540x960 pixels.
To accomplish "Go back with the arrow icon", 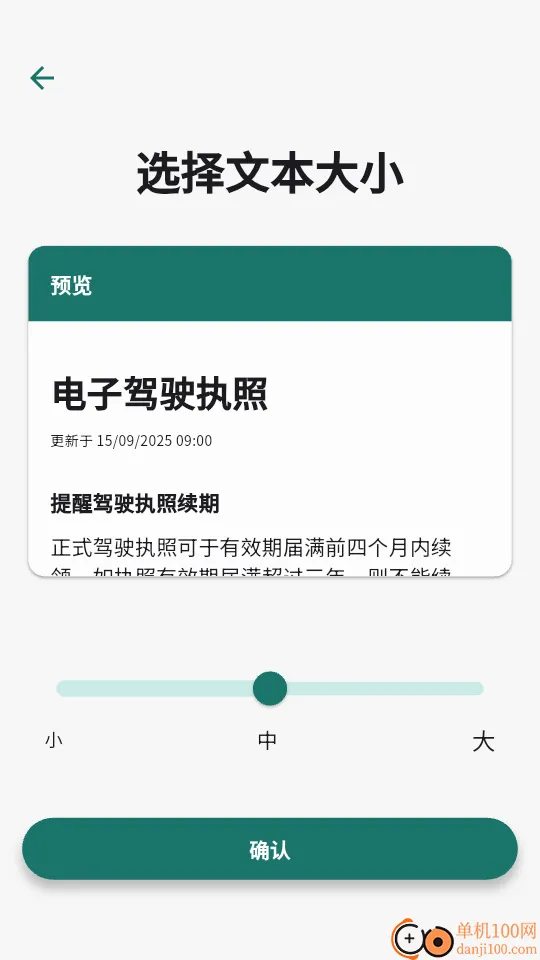I will pyautogui.click(x=42, y=78).
